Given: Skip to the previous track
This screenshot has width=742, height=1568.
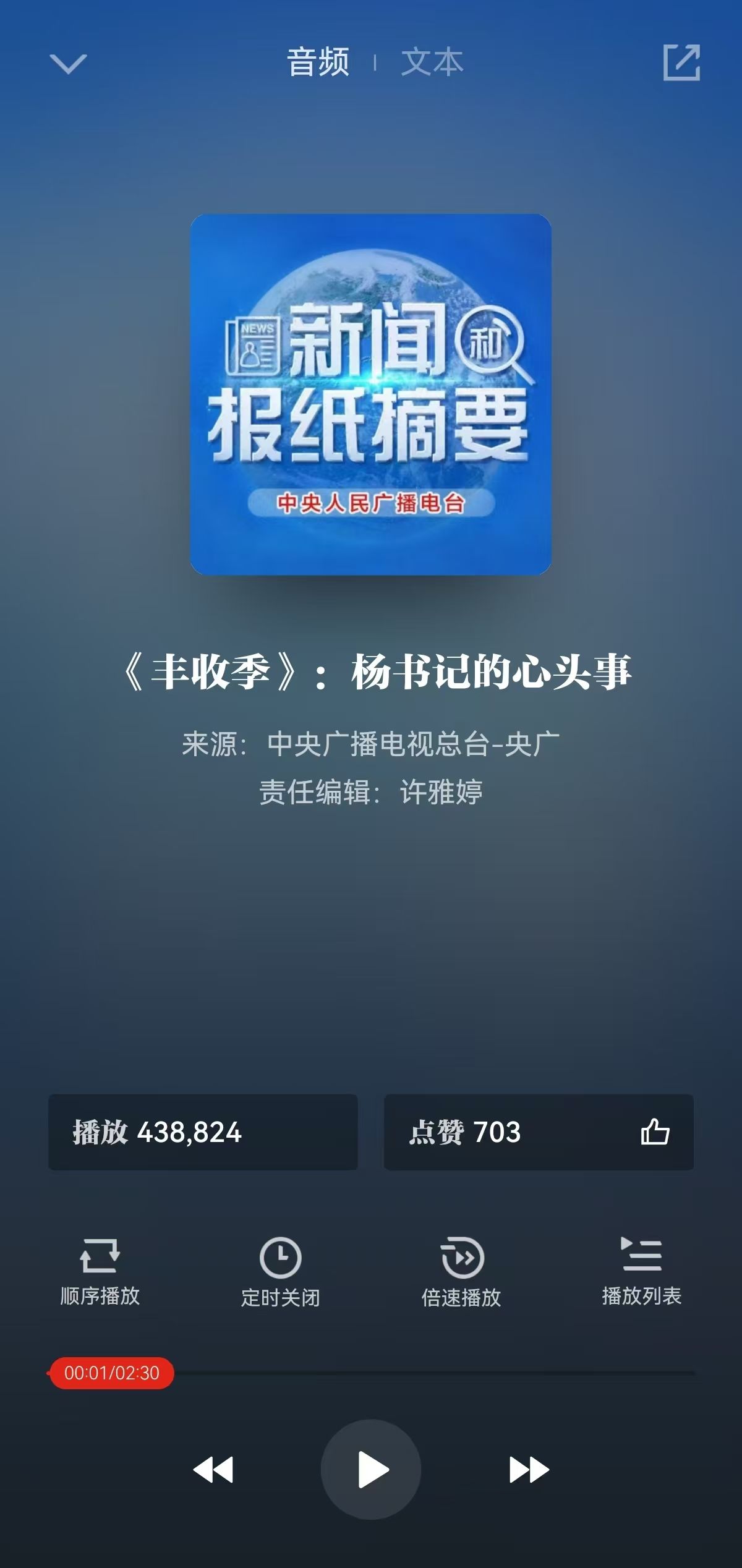Looking at the screenshot, I should (213, 1470).
